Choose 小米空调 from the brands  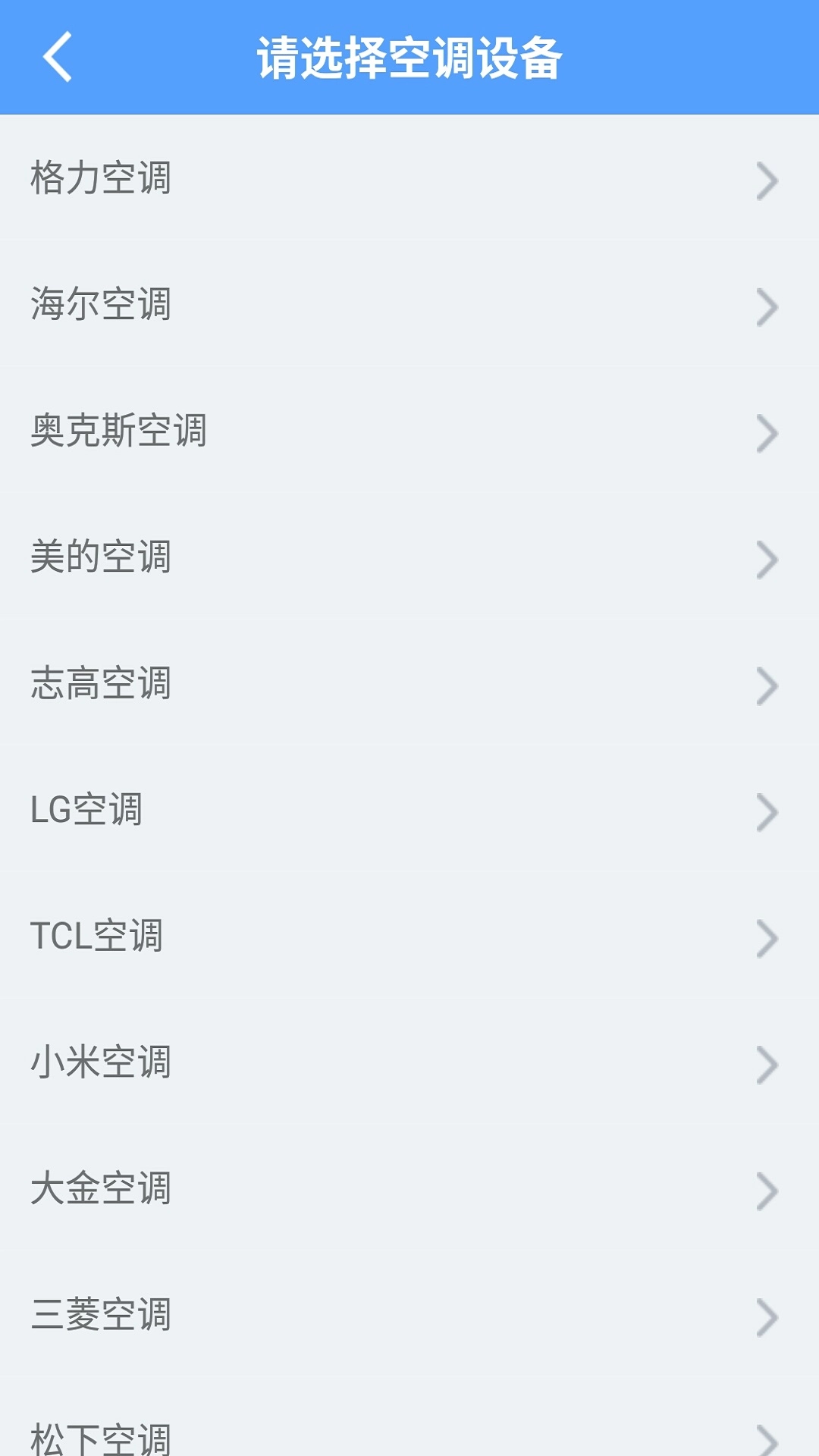pyautogui.click(x=409, y=1062)
